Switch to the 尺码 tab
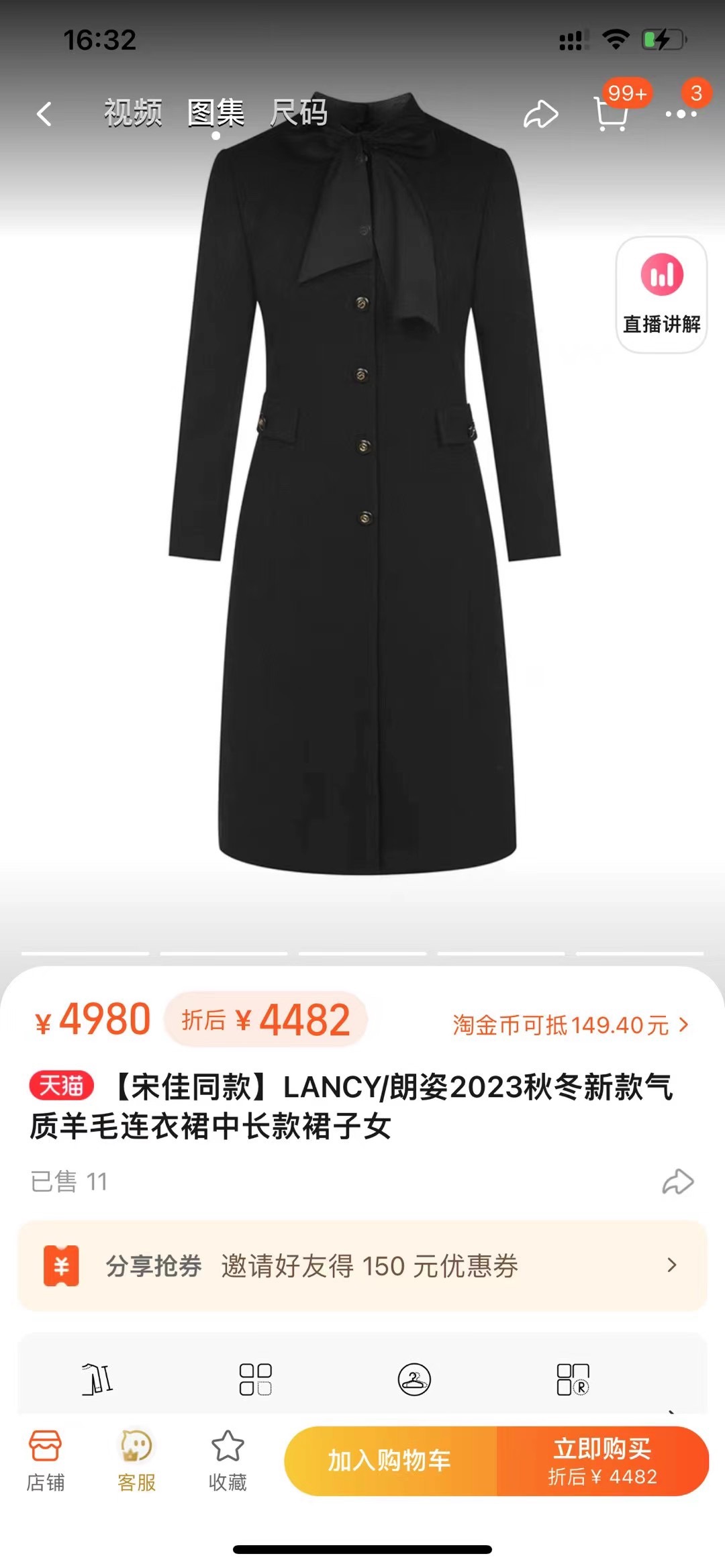The image size is (725, 1568). click(299, 113)
